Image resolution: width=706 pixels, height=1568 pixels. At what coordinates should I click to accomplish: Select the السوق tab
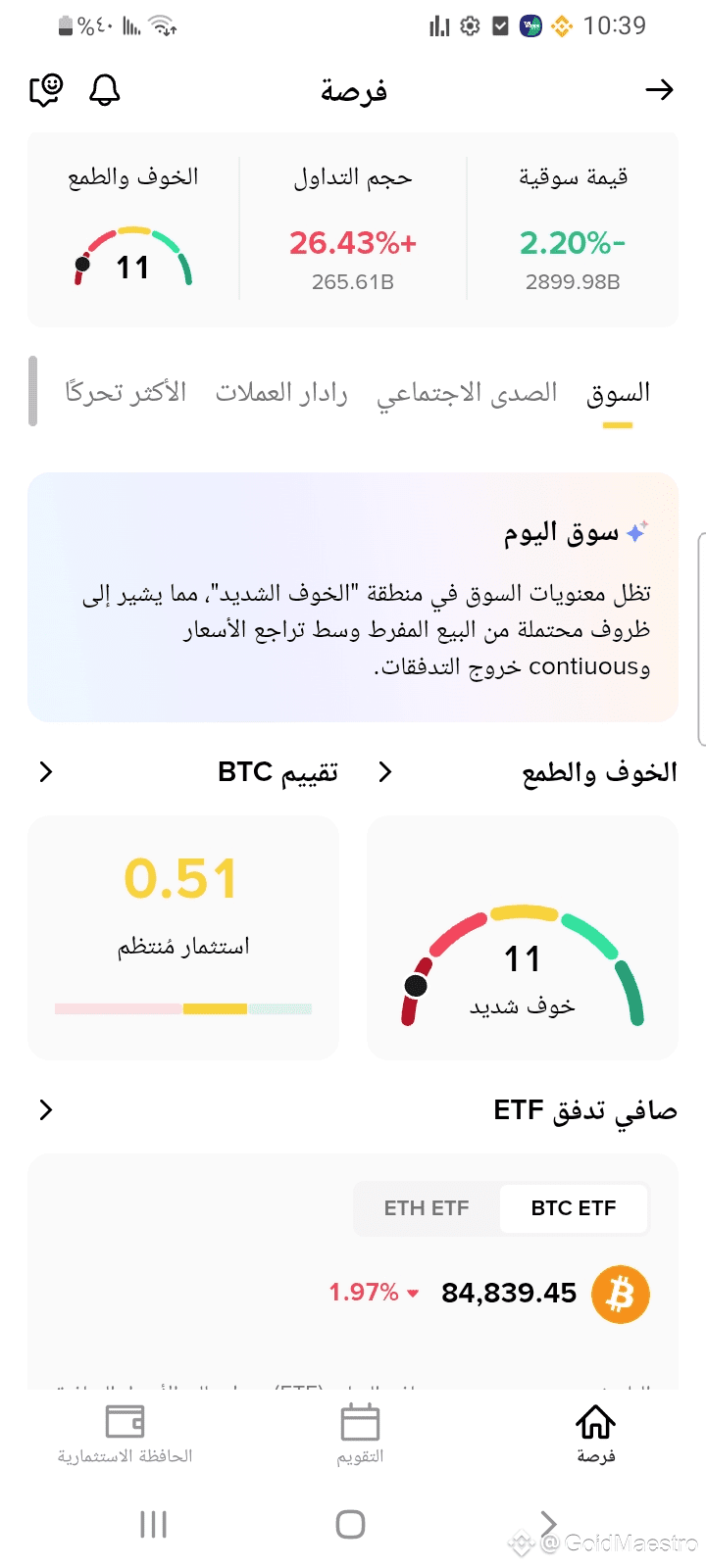618,395
